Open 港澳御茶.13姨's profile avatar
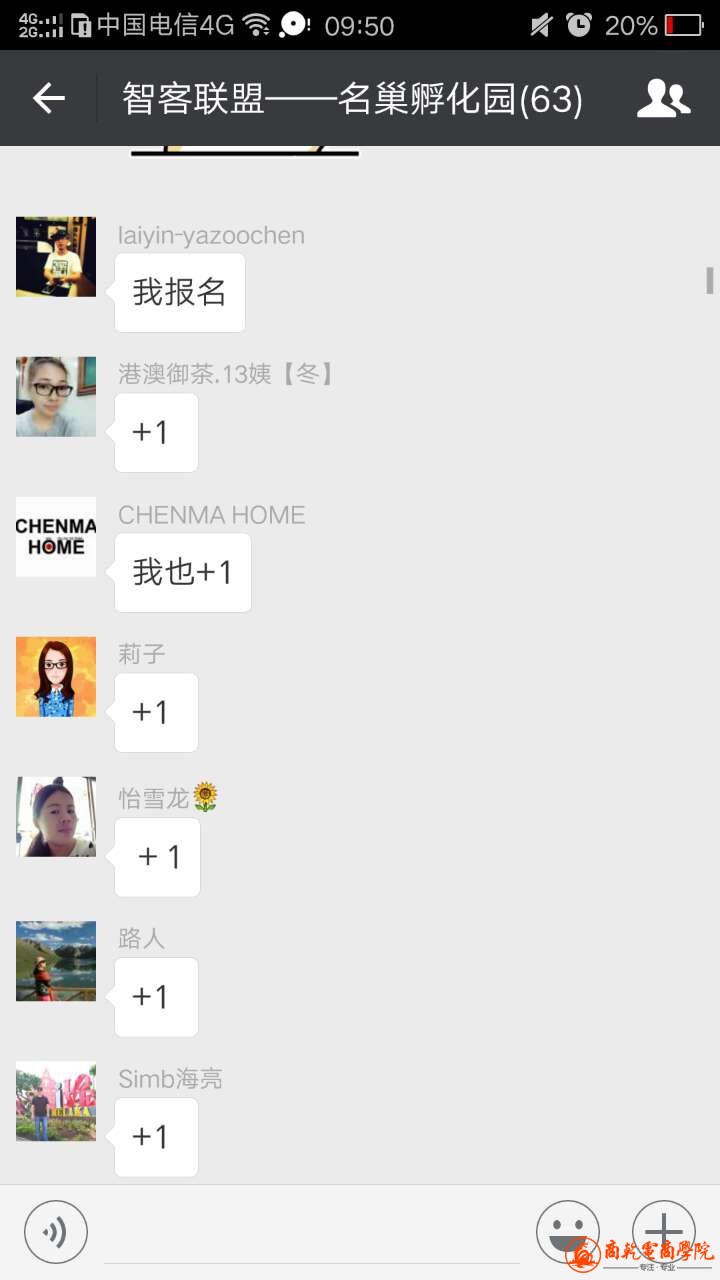The width and height of the screenshot is (720, 1280). [56, 397]
